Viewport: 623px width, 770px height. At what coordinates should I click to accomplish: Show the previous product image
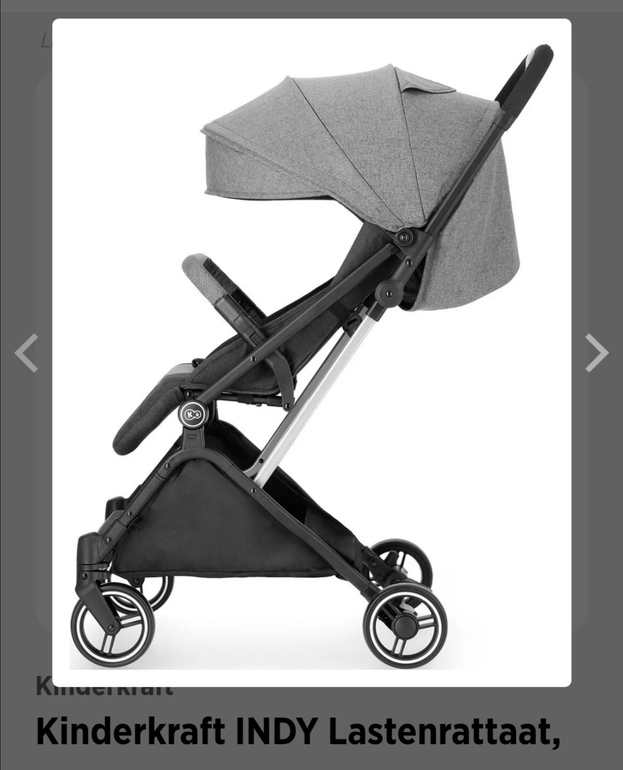coord(26,353)
